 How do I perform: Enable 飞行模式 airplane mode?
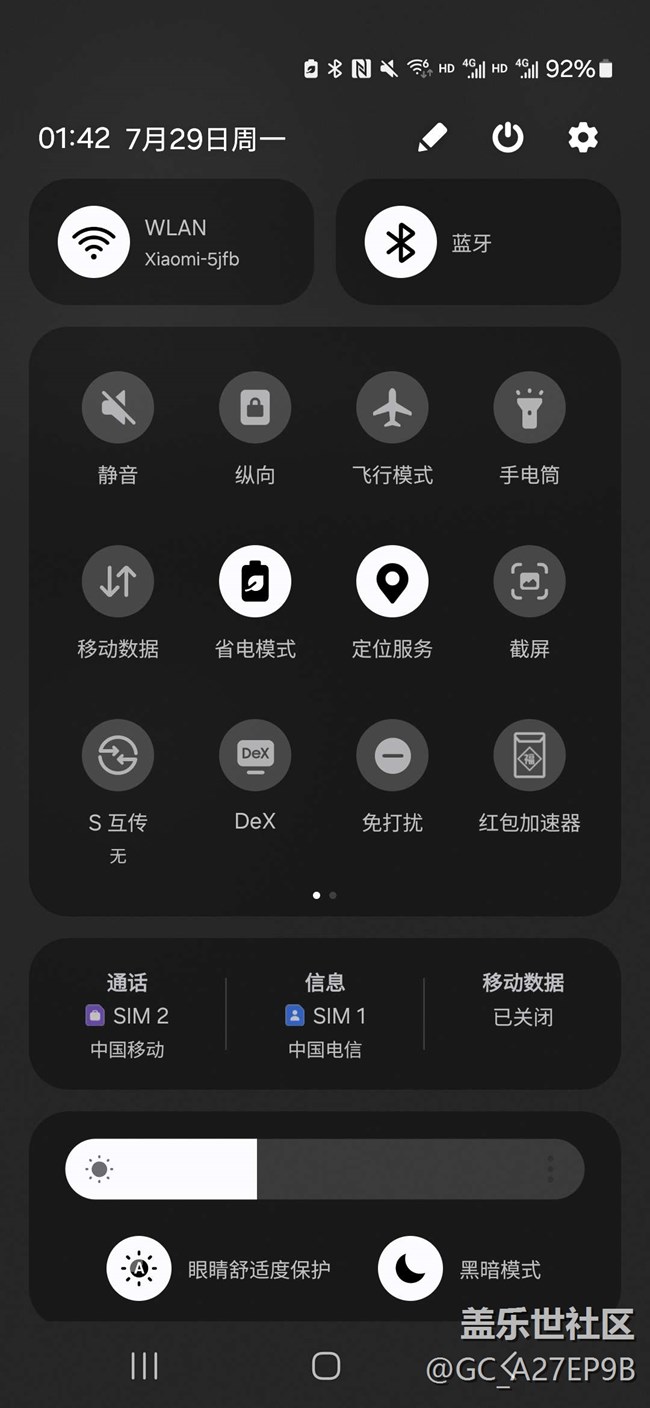tap(392, 407)
